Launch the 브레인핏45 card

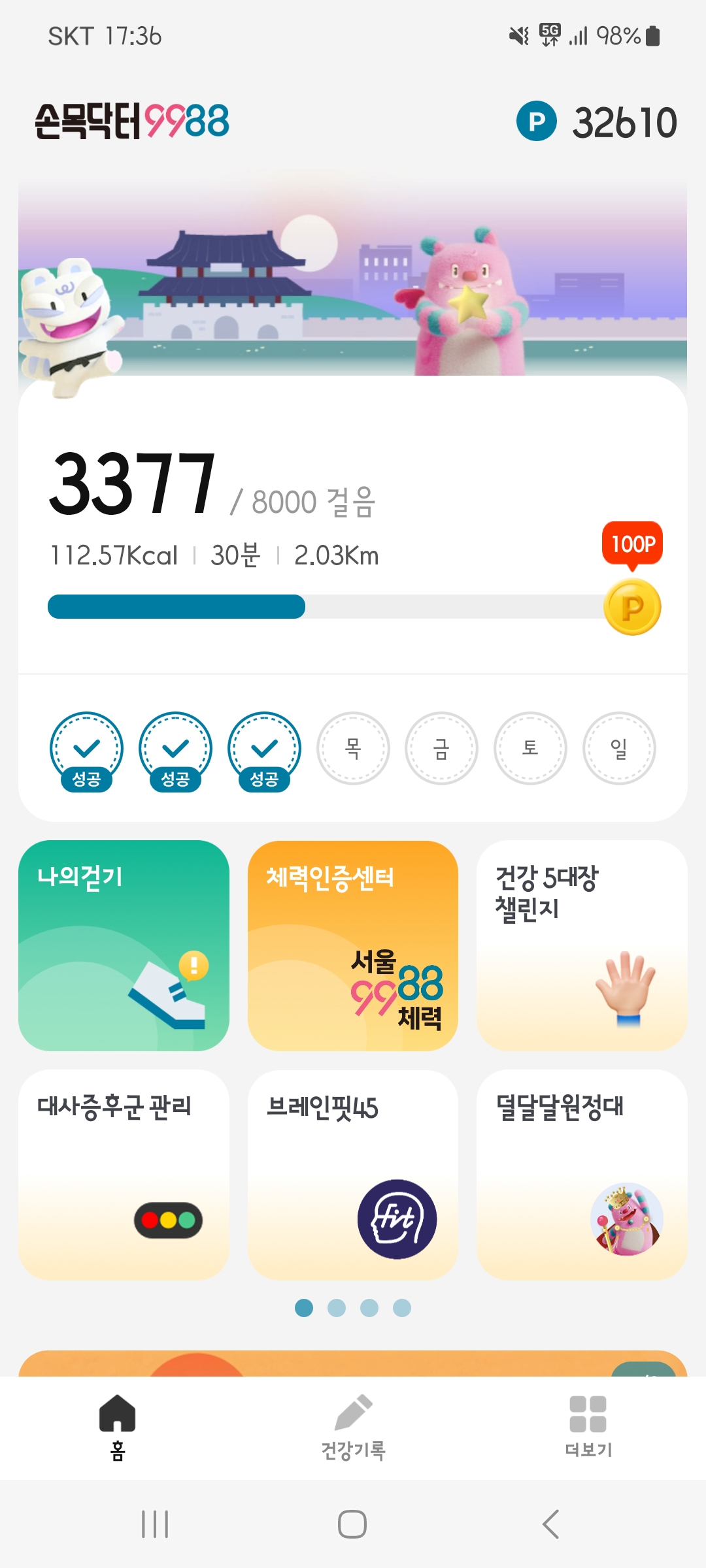353,1173
